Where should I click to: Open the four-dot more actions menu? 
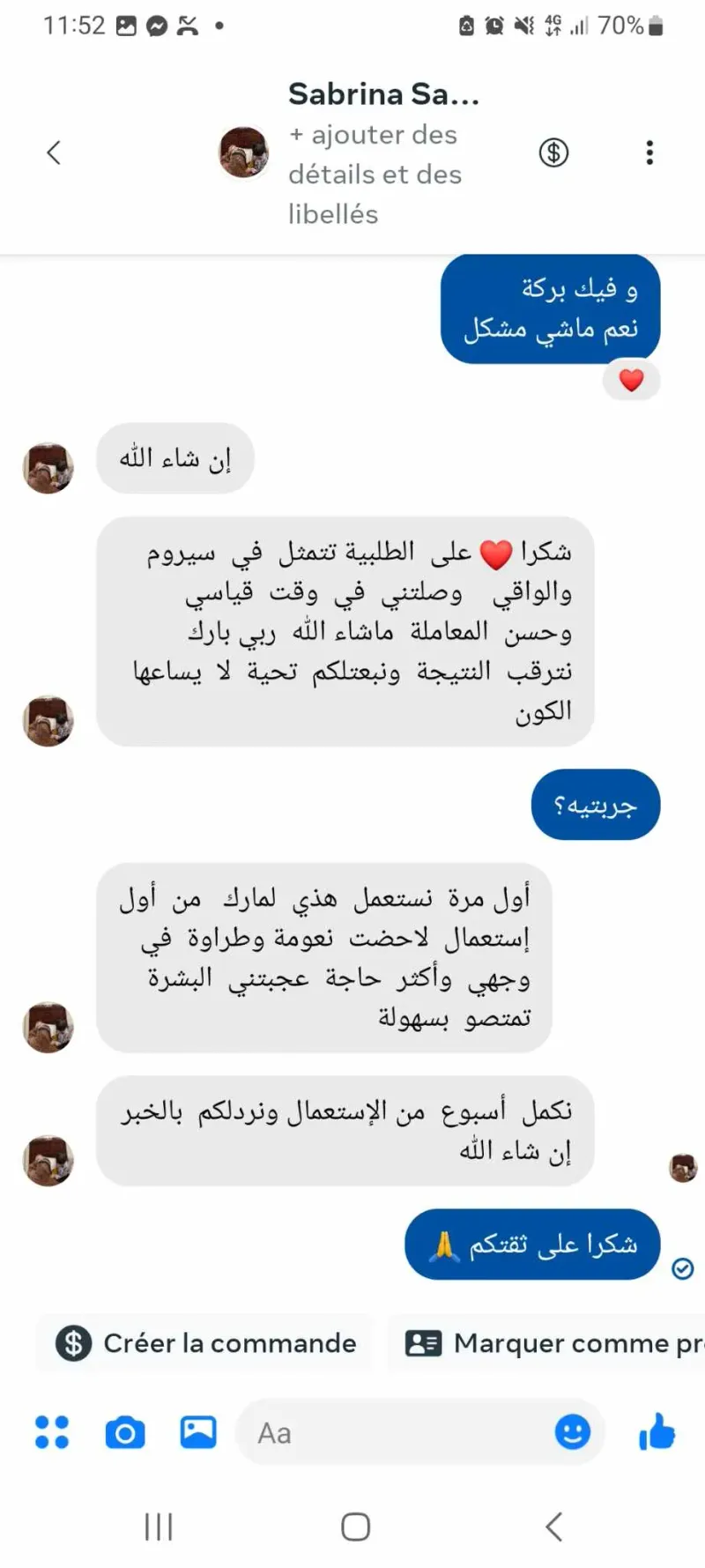52,1432
